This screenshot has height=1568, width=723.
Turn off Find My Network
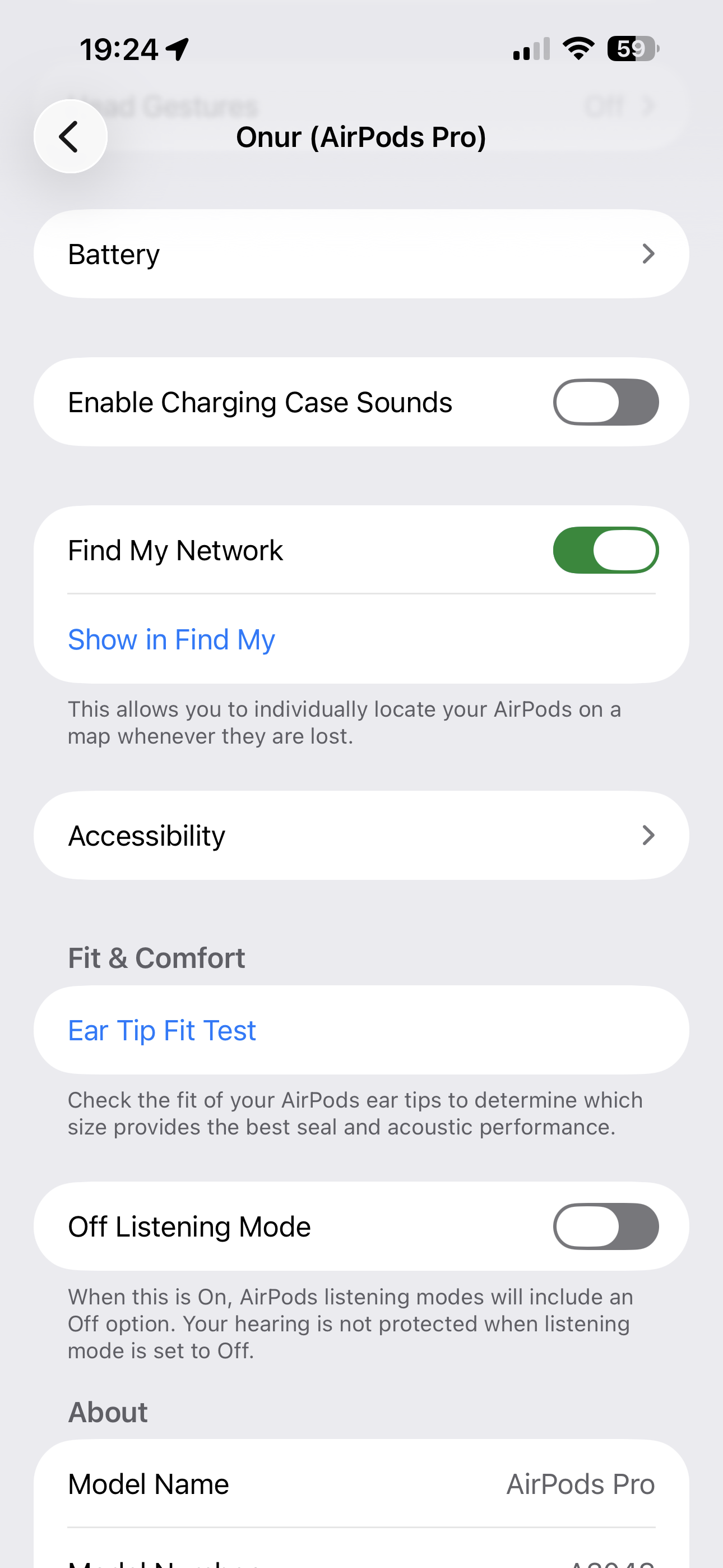[x=605, y=550]
